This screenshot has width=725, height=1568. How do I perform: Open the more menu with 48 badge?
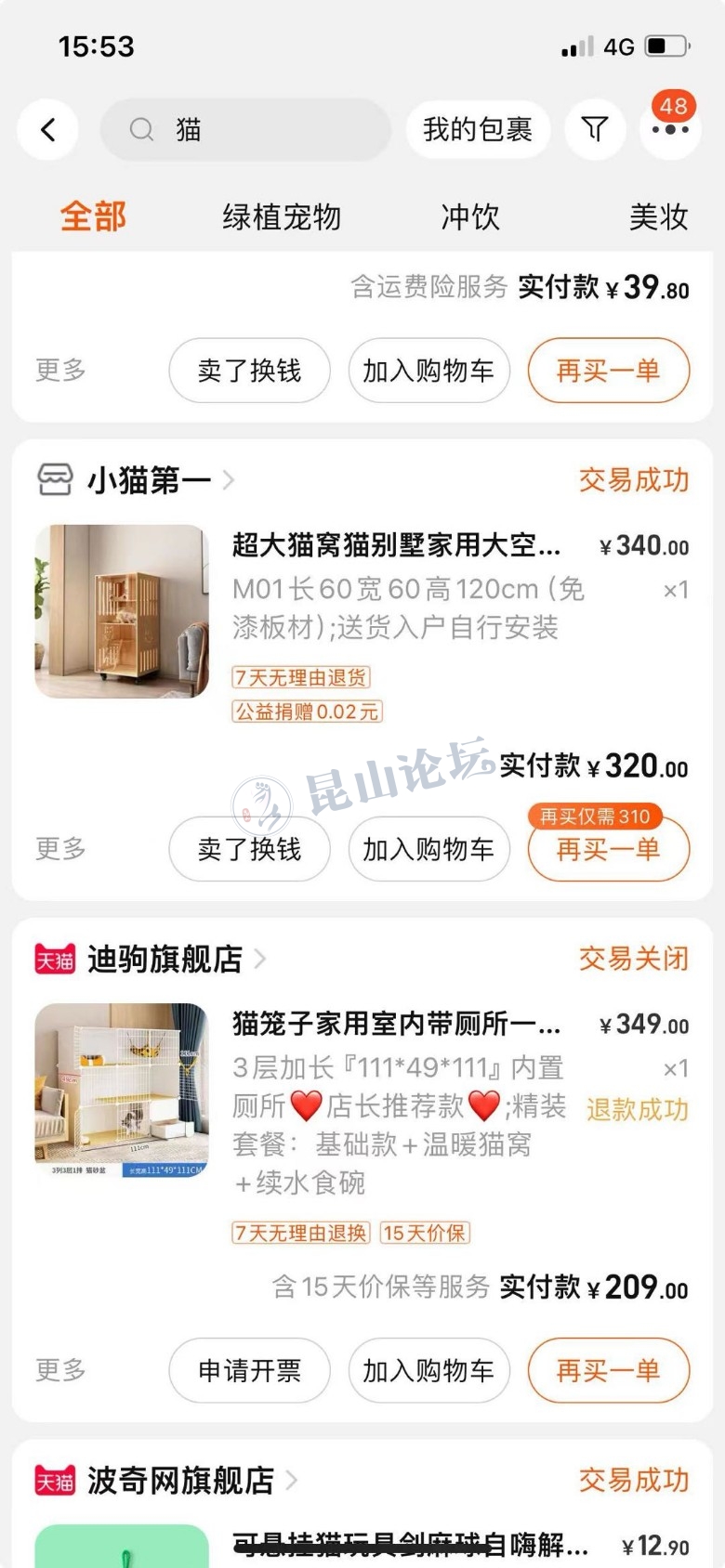(x=670, y=130)
